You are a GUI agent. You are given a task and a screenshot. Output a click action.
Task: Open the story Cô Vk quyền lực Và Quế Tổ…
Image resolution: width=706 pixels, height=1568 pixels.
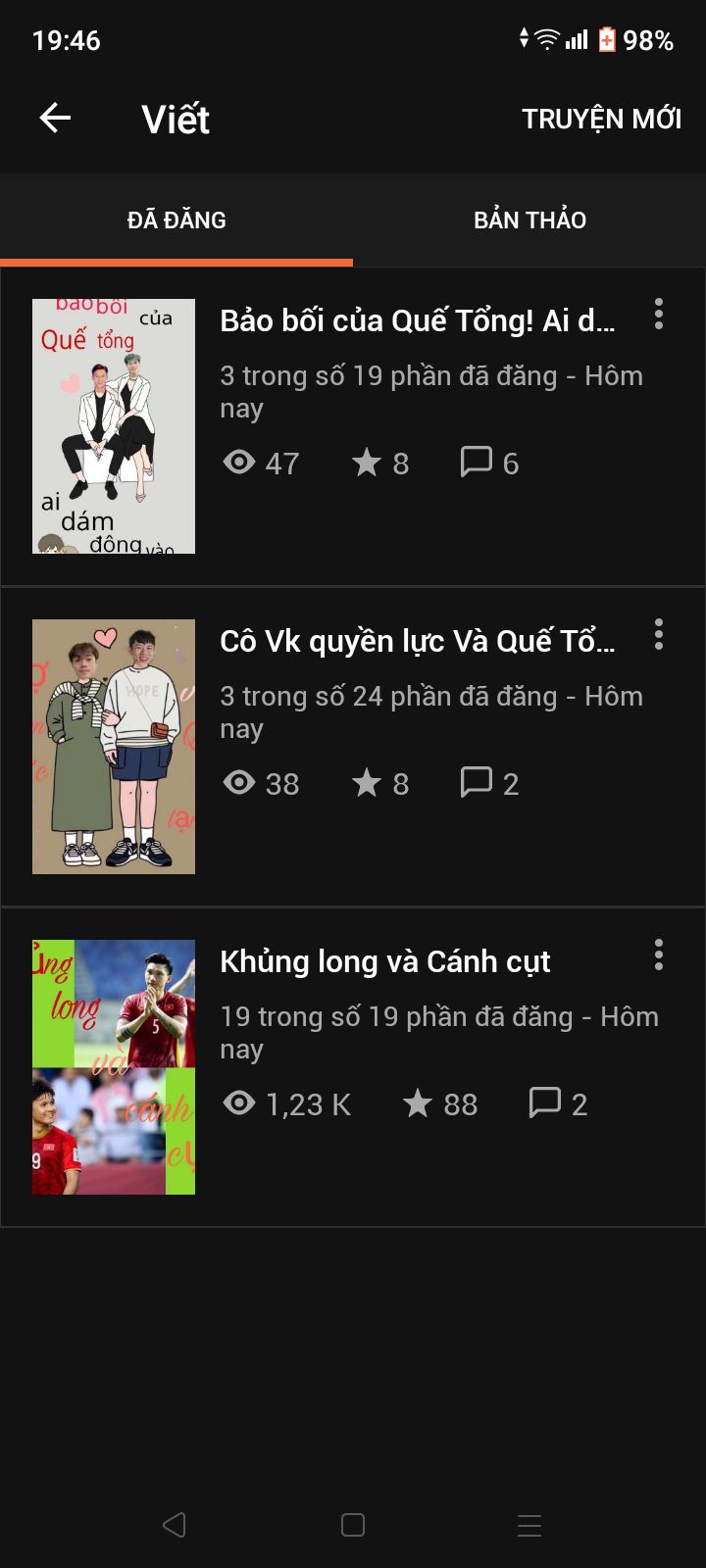(353, 747)
